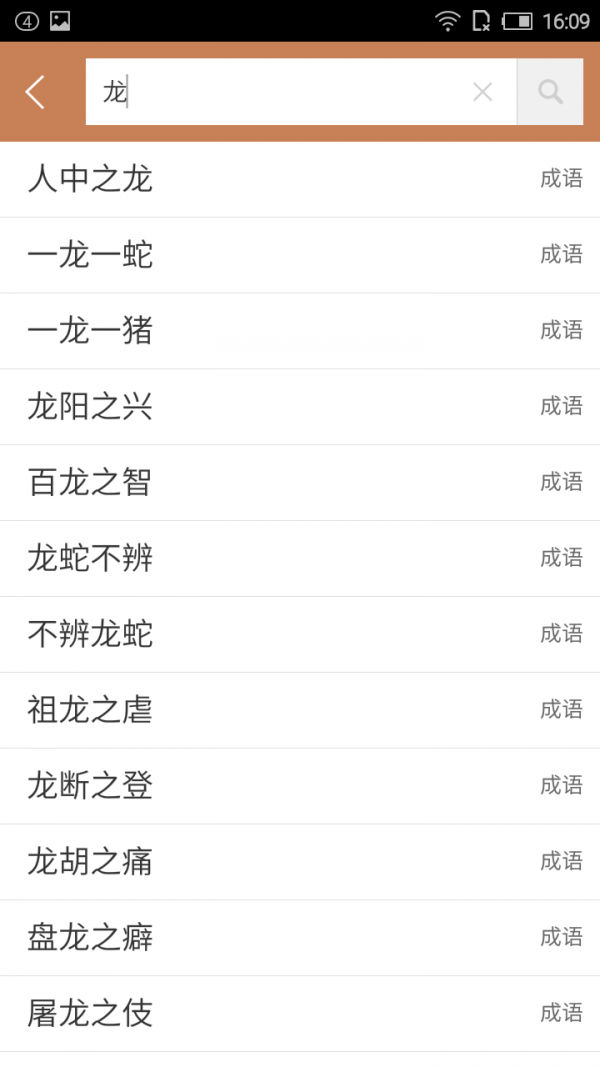This screenshot has height=1067, width=600.
Task: Open the idiom 祖龙之虐
Action: tap(90, 710)
